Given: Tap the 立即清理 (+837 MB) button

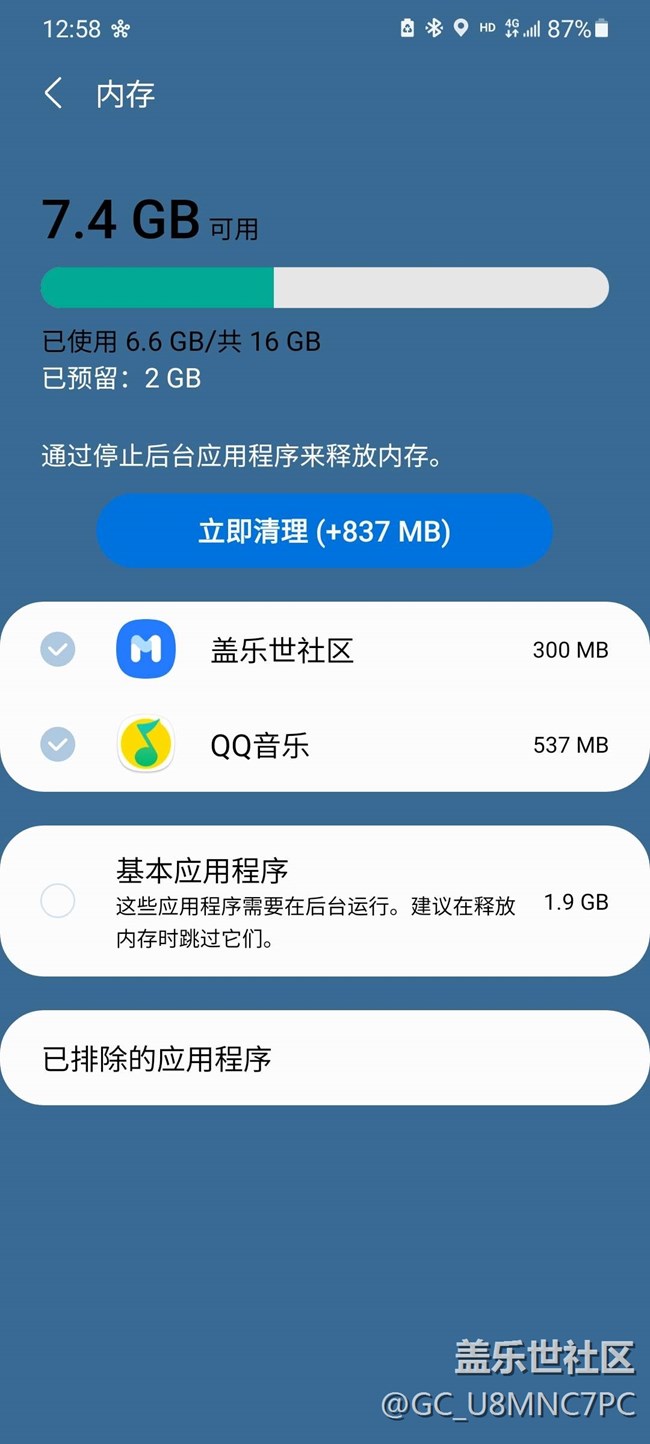Looking at the screenshot, I should pos(324,531).
